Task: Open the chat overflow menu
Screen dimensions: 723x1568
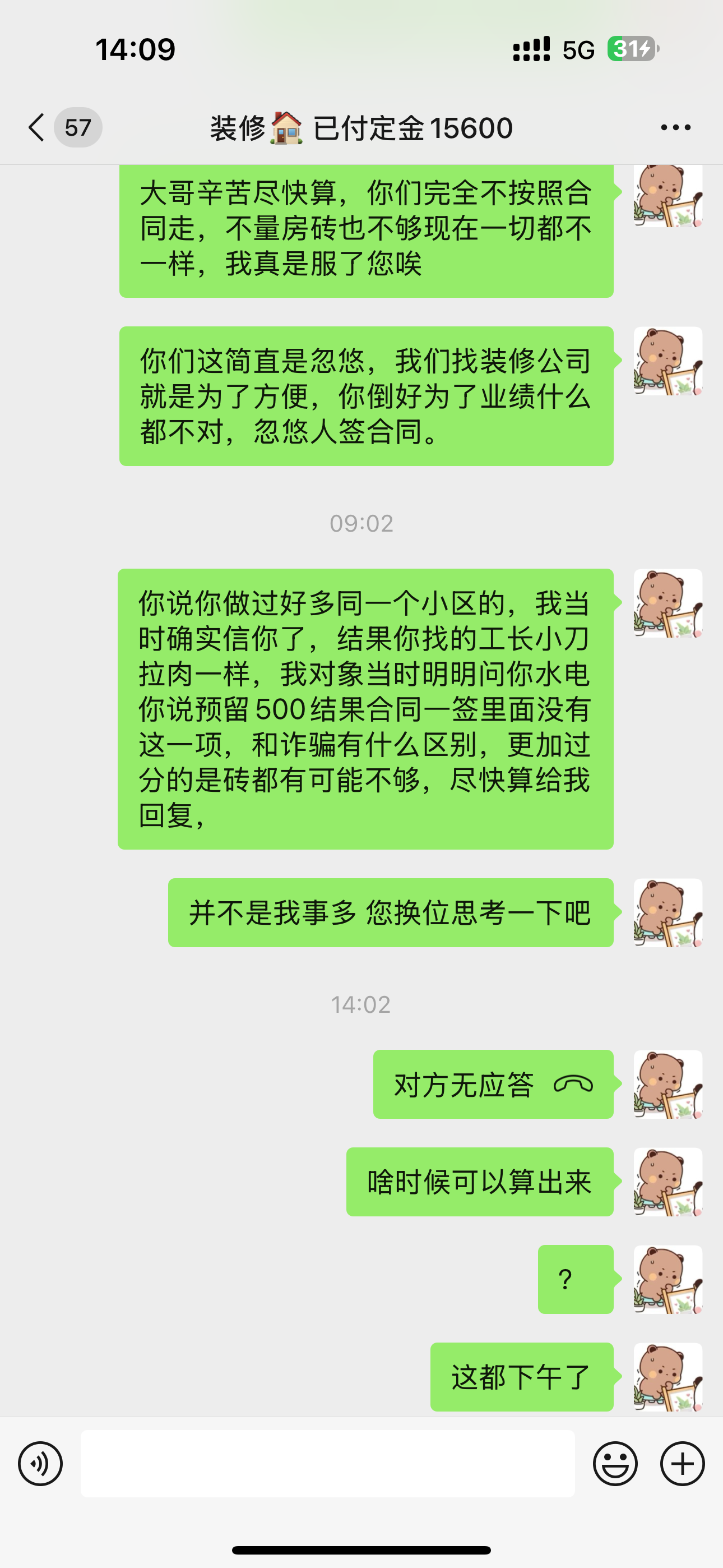Action: (x=675, y=127)
